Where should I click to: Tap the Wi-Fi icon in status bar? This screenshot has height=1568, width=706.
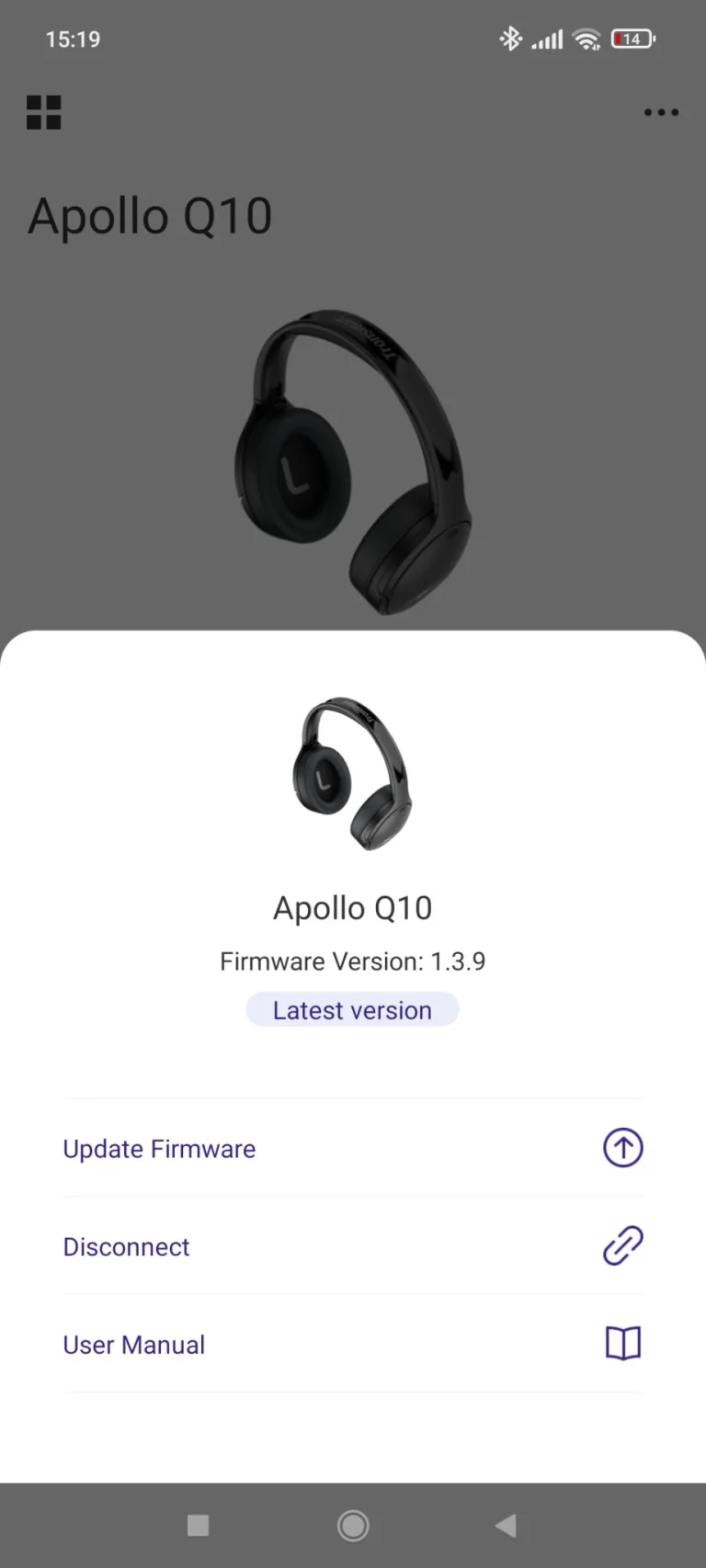(x=586, y=39)
